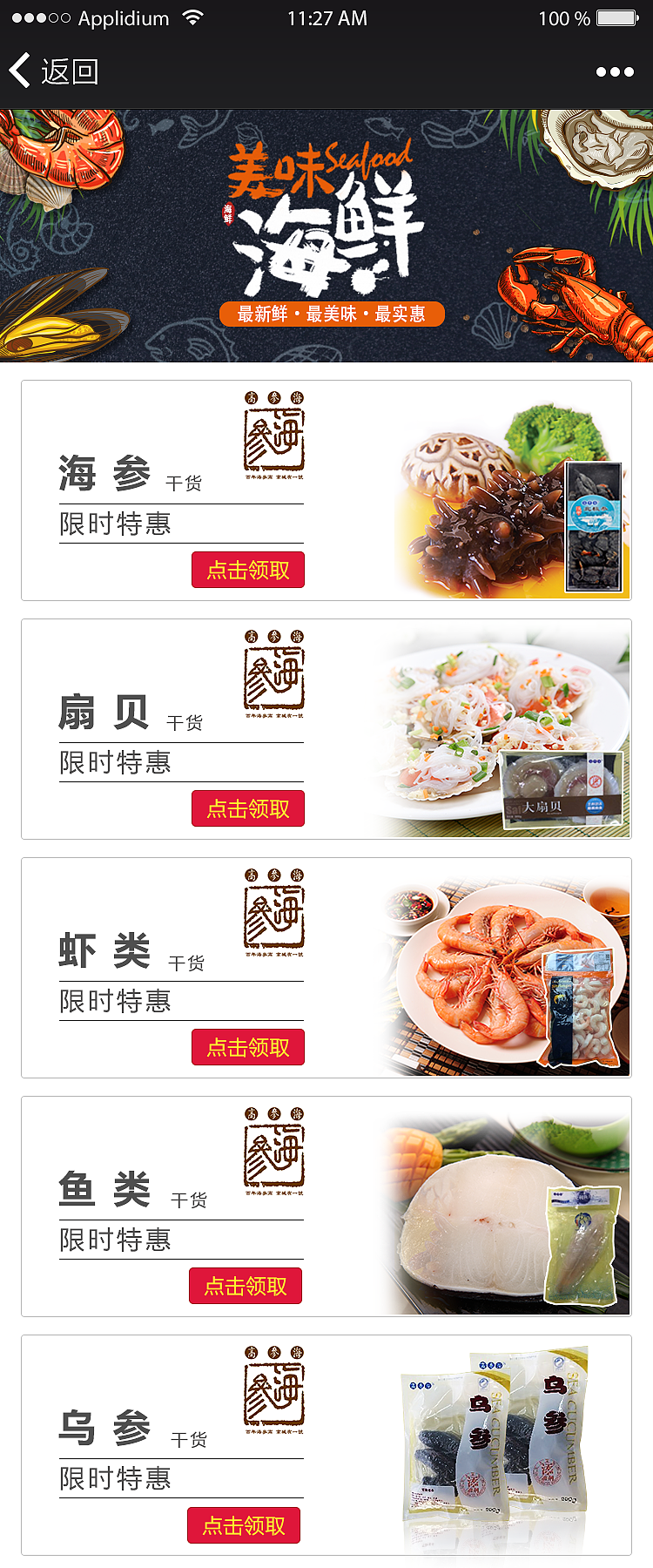Tap the battery indicator in the status bar

pos(615,17)
